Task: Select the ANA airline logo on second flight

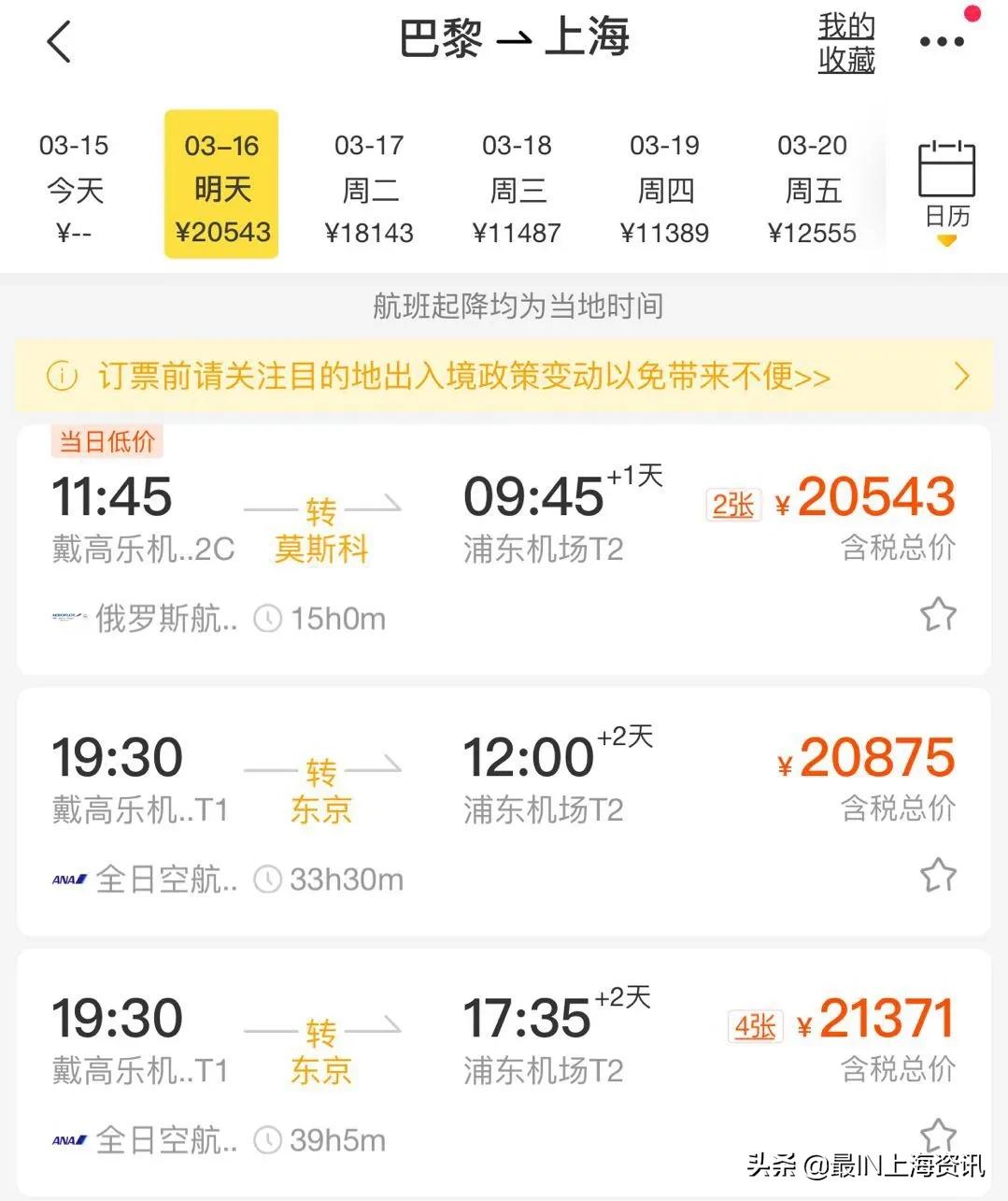Action: [70, 879]
